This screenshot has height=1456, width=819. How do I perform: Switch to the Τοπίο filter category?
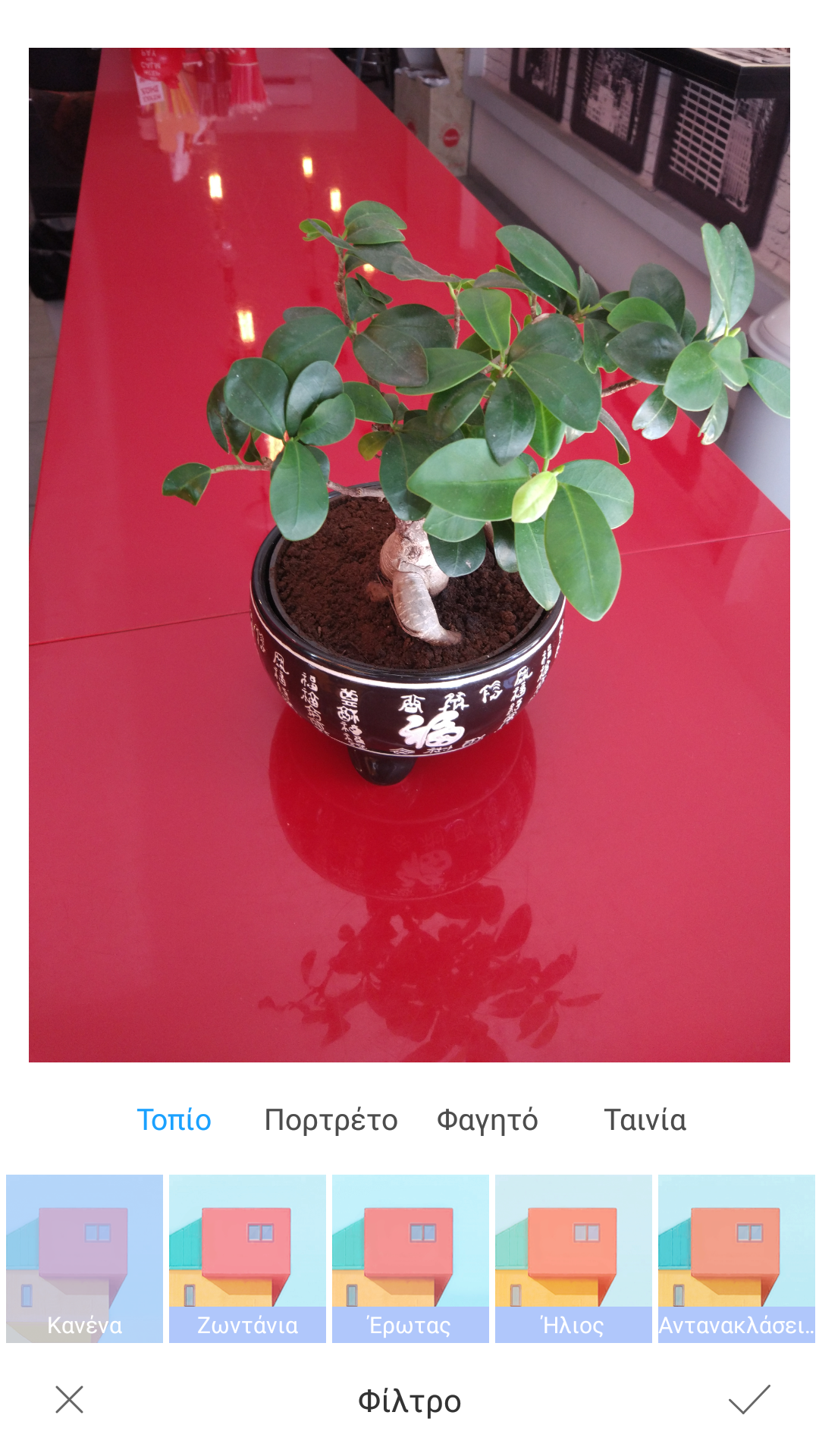(x=174, y=1120)
